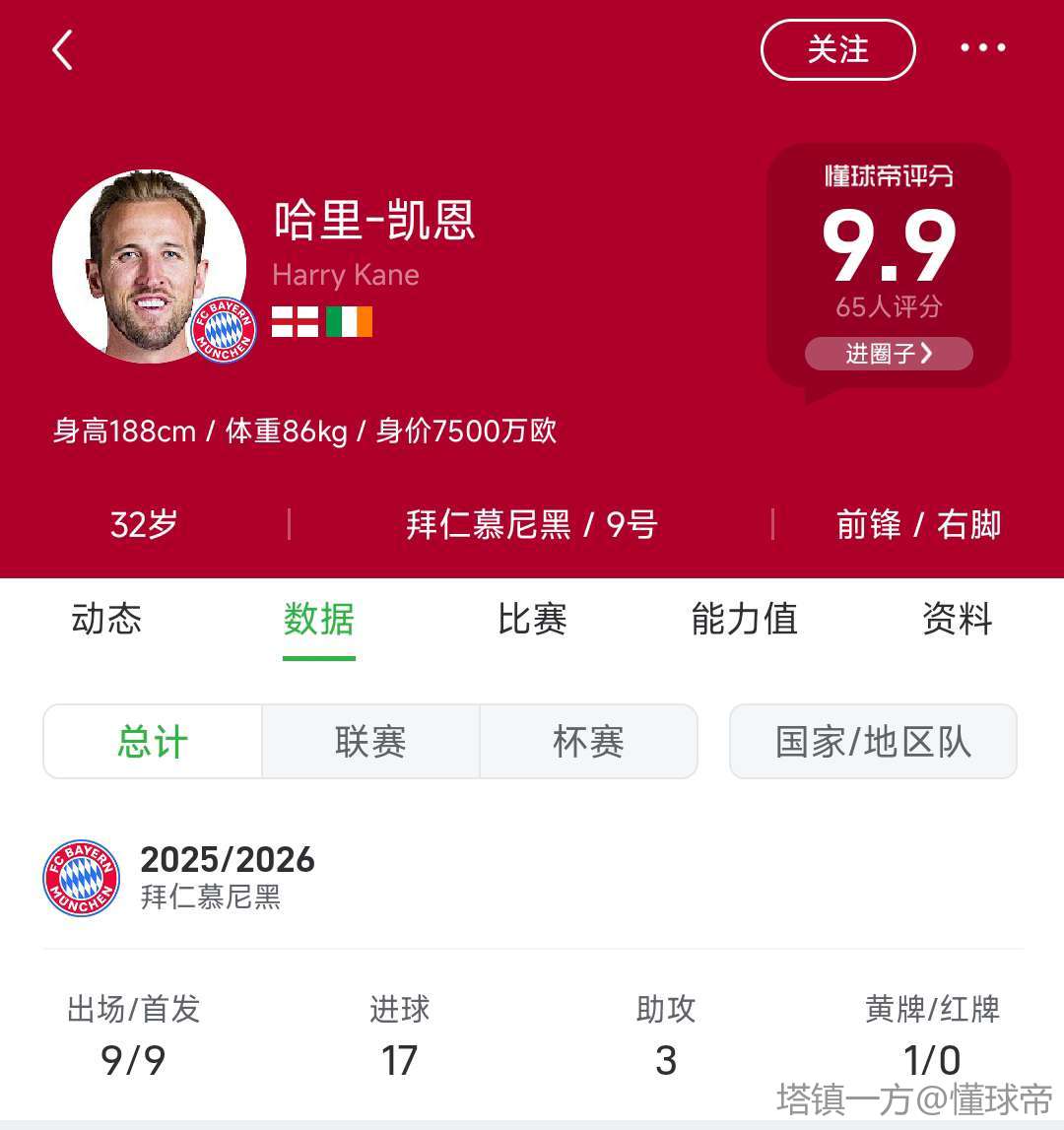View the 能力值 tab
Viewport: 1064px width, 1130px height.
coord(744,620)
